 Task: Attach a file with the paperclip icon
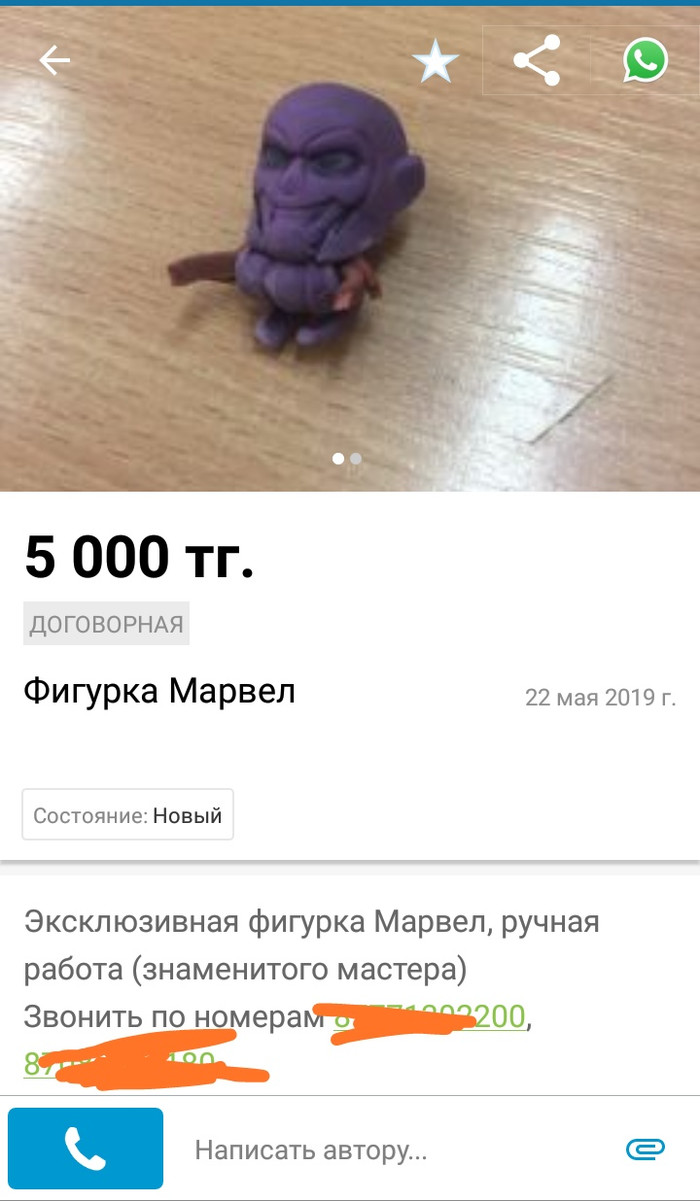(645, 1149)
